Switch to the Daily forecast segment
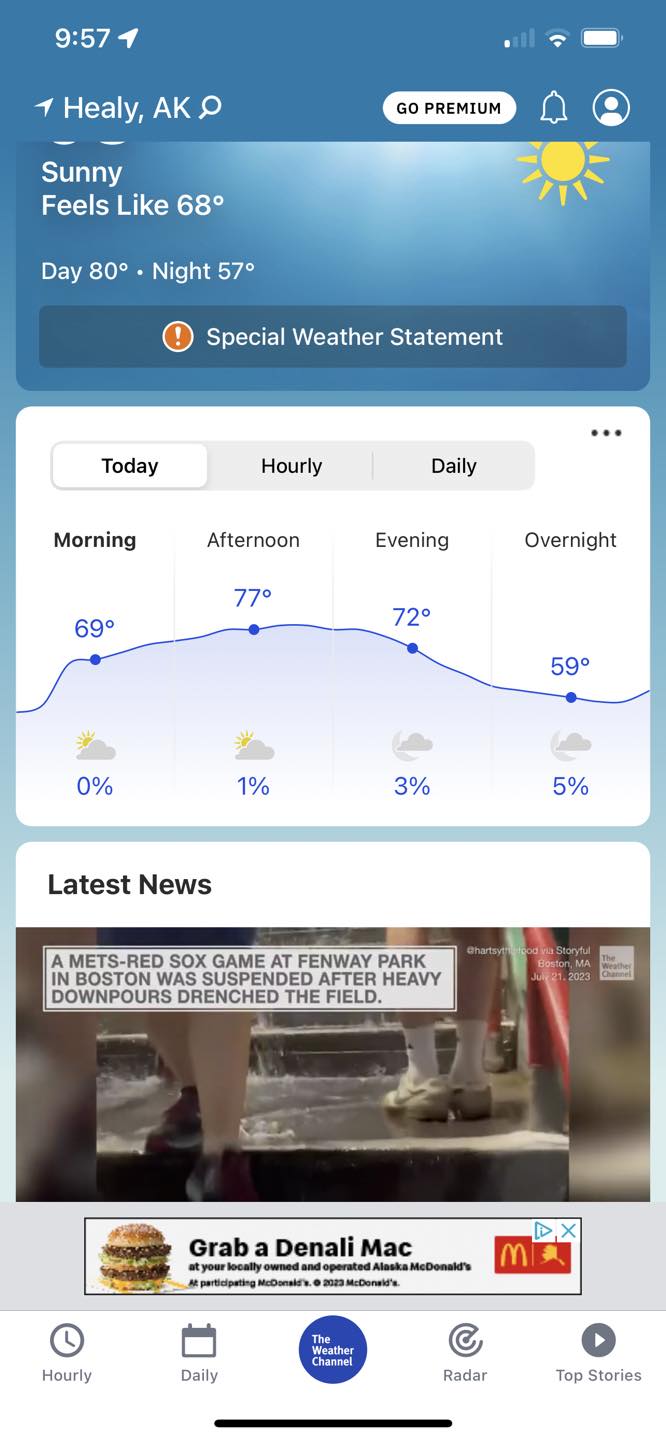The width and height of the screenshot is (666, 1440). [453, 466]
